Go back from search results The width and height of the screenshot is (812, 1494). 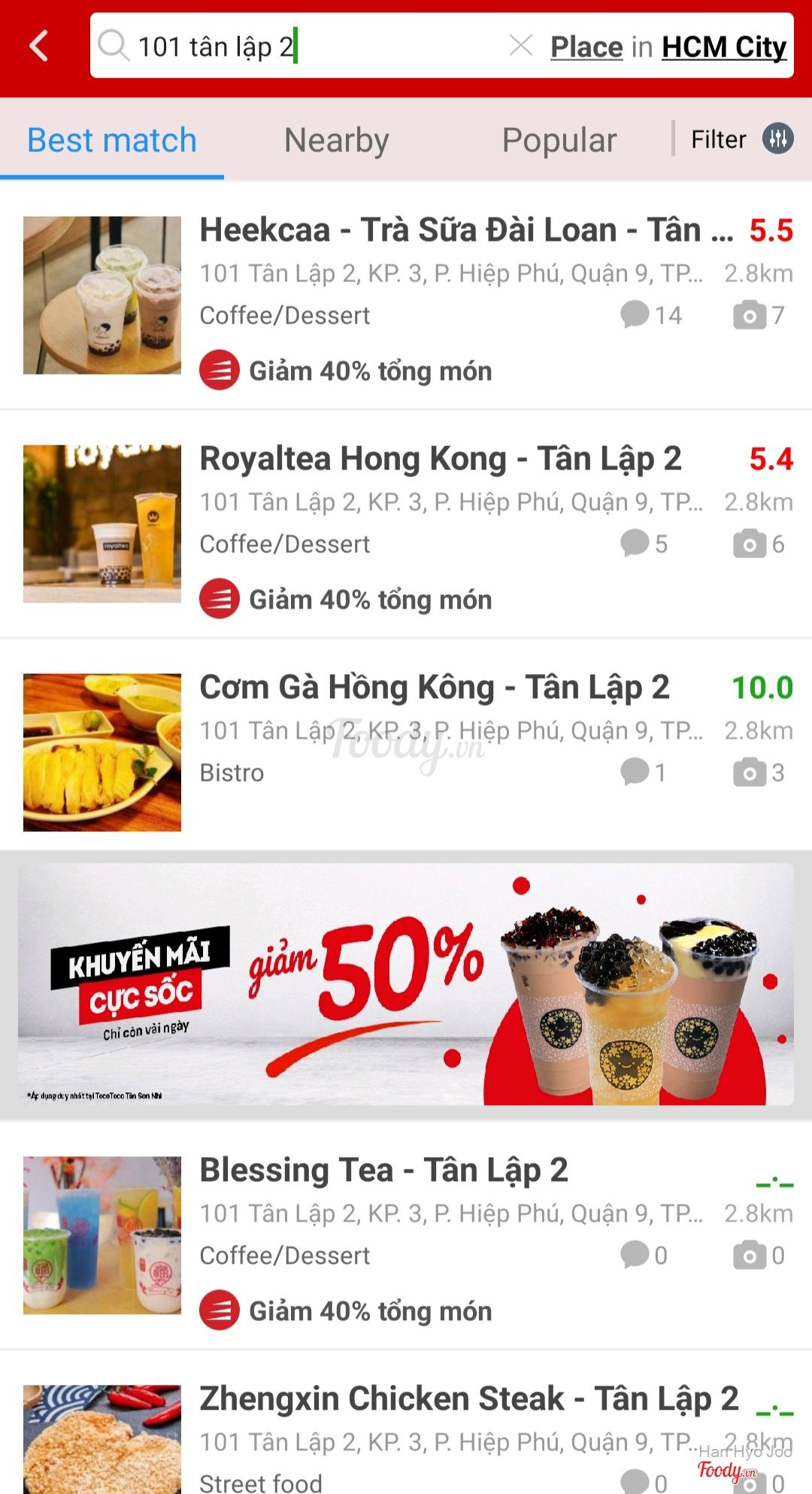click(x=39, y=46)
